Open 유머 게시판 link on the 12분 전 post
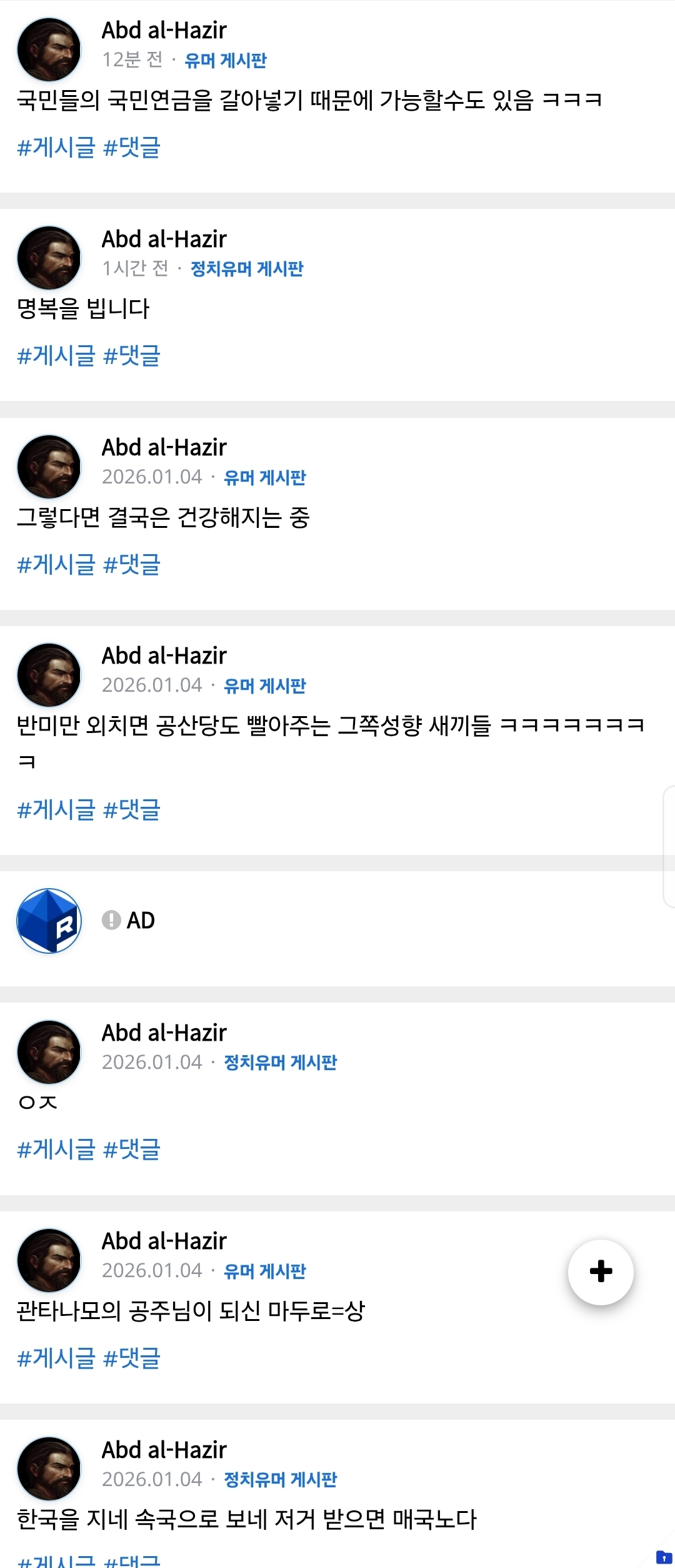Image resolution: width=675 pixels, height=1568 pixels. click(x=226, y=60)
